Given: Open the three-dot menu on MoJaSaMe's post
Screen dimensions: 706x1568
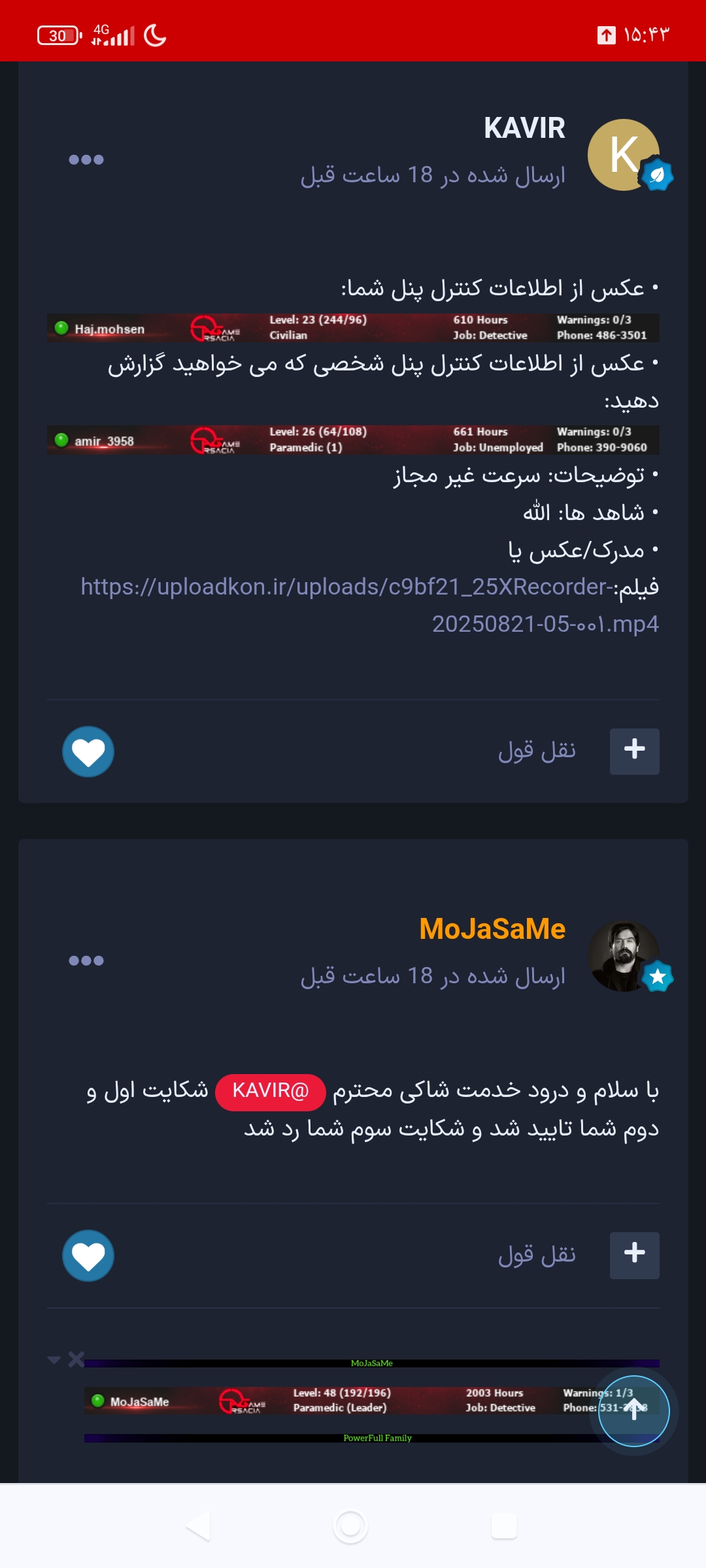Looking at the screenshot, I should (86, 960).
